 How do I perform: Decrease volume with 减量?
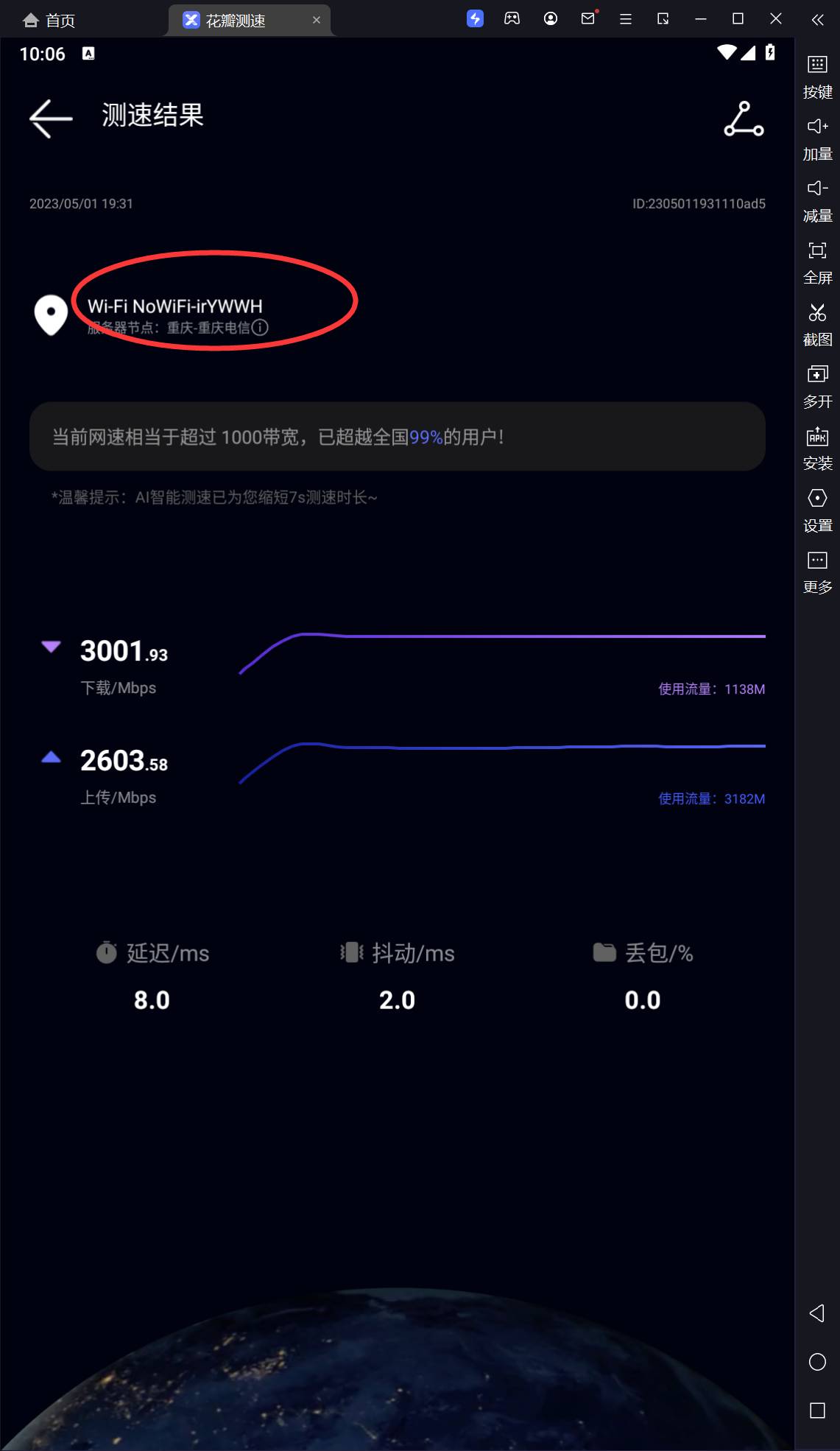(817, 199)
